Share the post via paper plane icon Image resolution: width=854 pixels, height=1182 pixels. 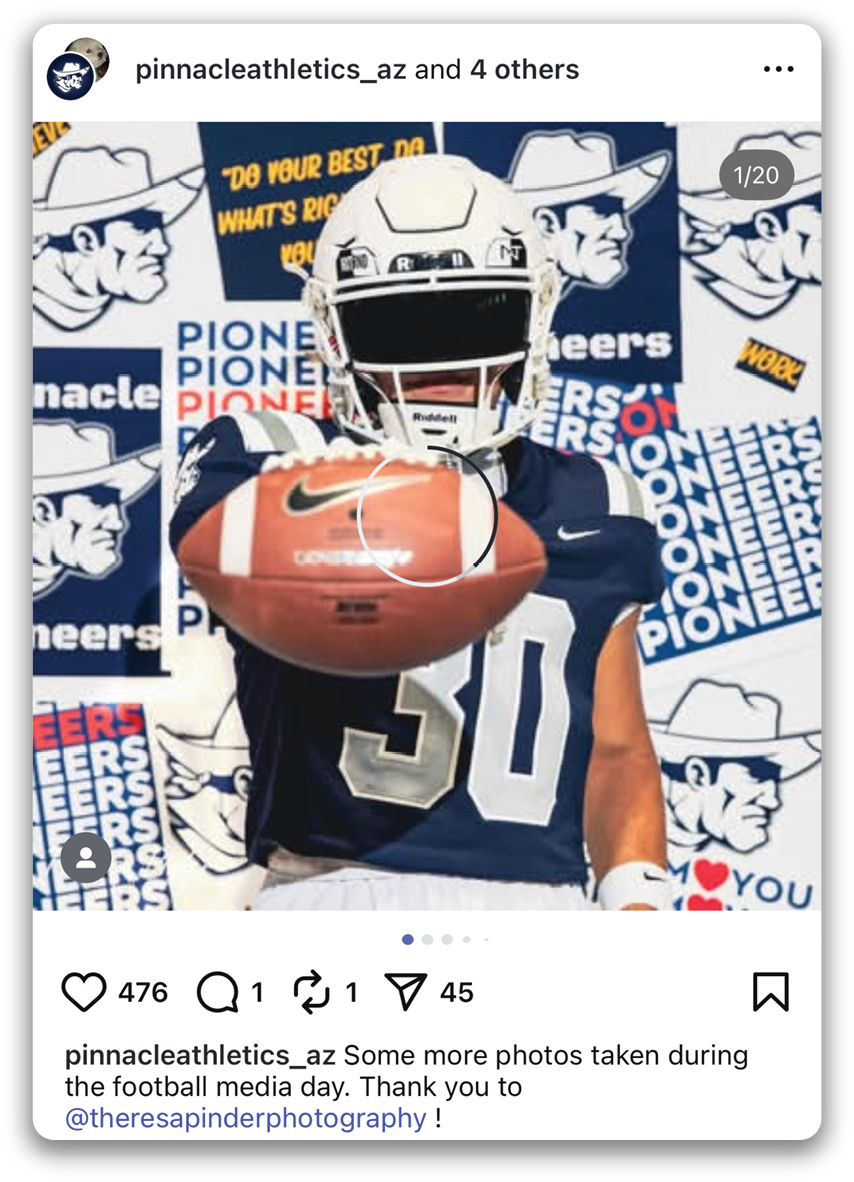[406, 992]
